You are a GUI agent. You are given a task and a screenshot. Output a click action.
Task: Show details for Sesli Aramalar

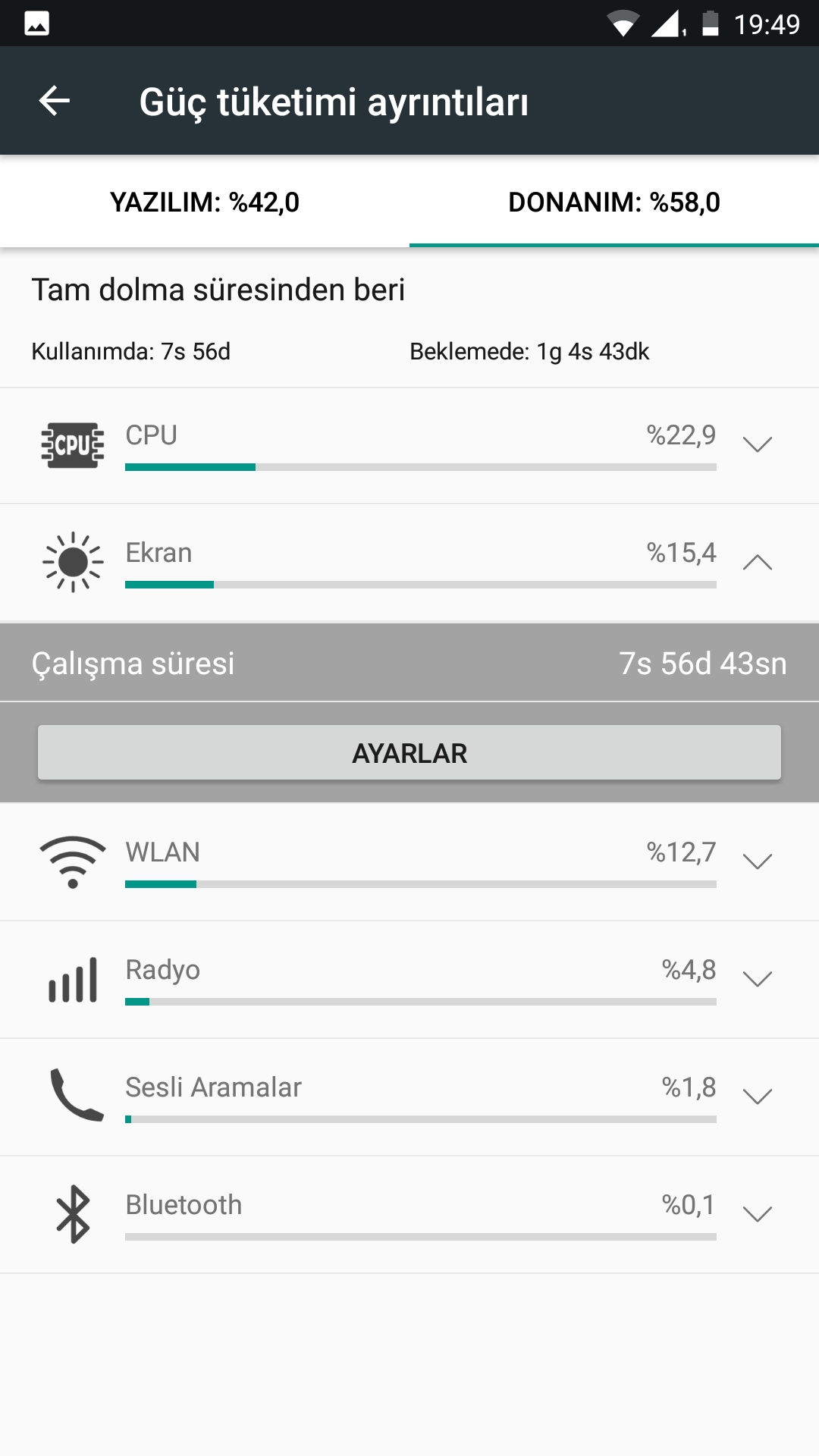point(757,1097)
